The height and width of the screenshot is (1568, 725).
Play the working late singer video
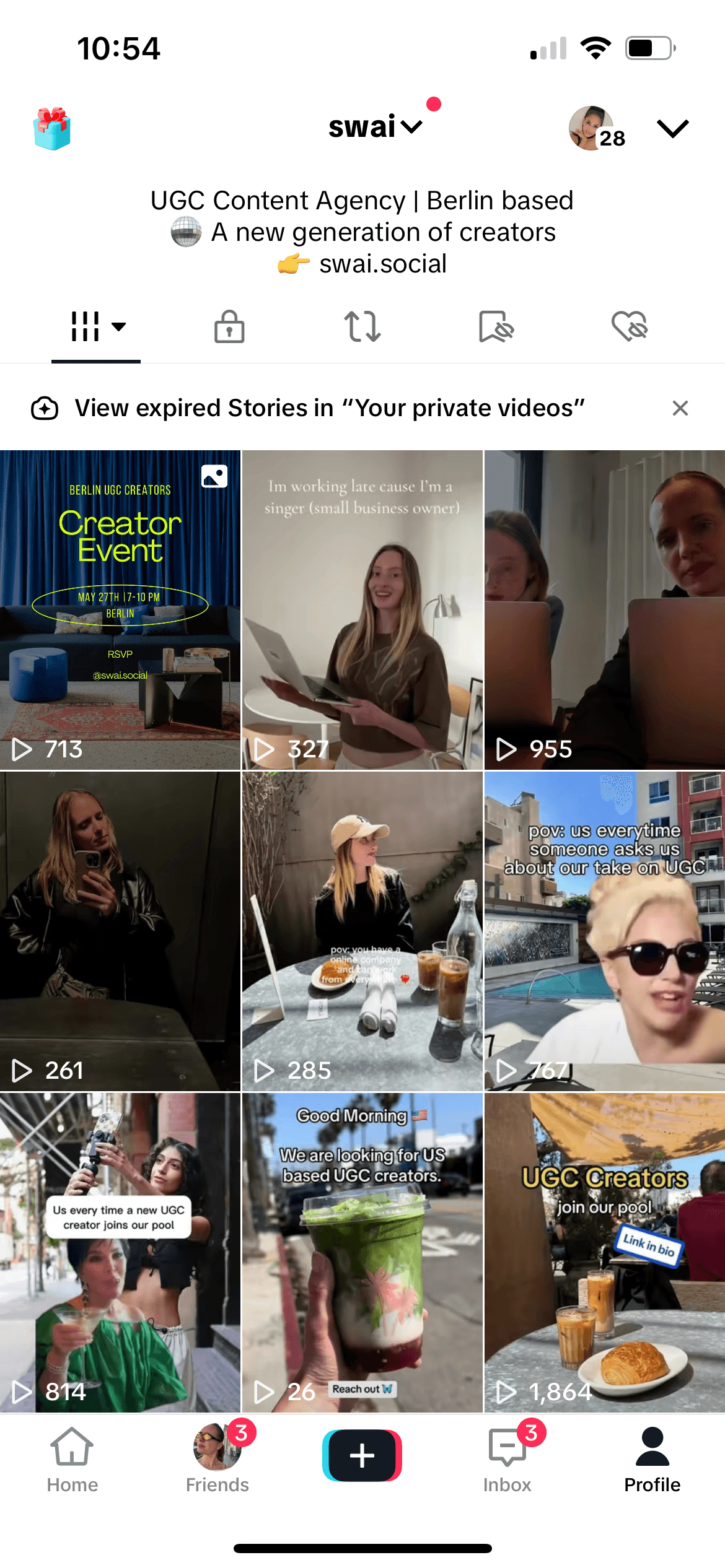362,610
